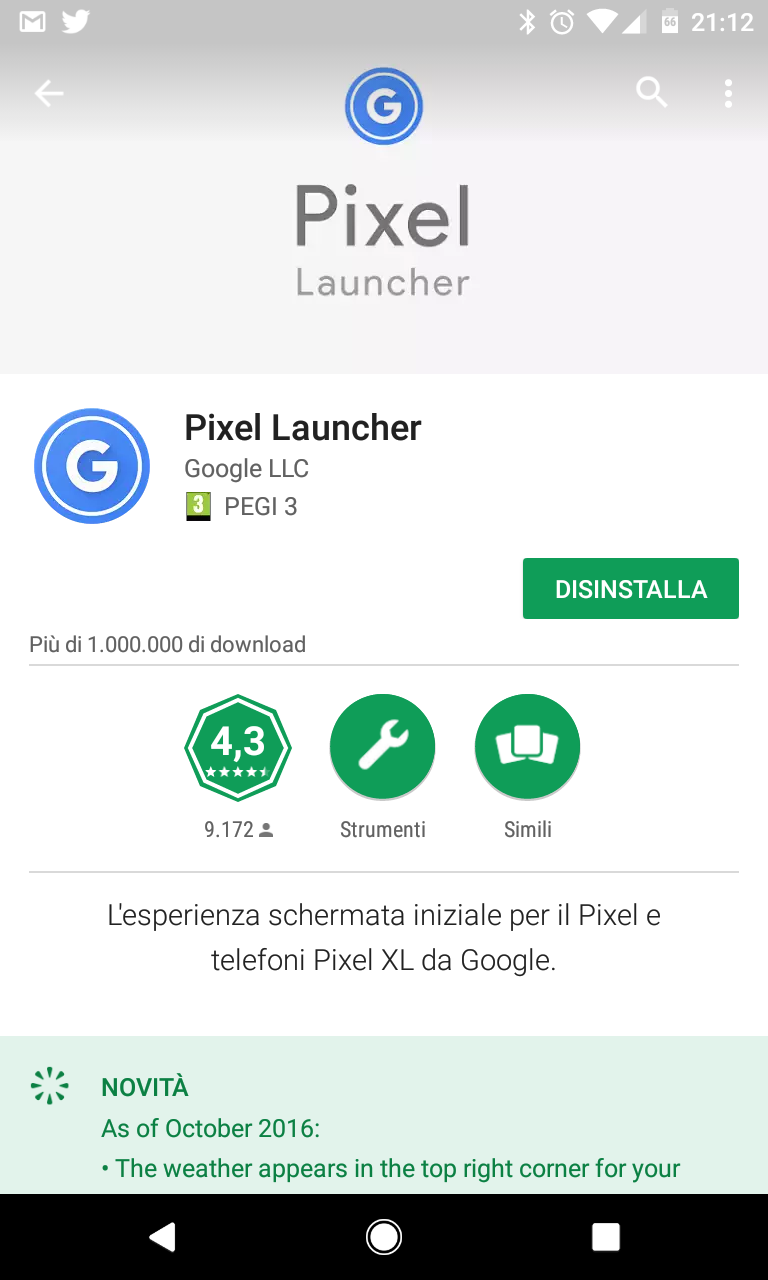The height and width of the screenshot is (1280, 768).
Task: Tap the system home button
Action: (384, 1237)
